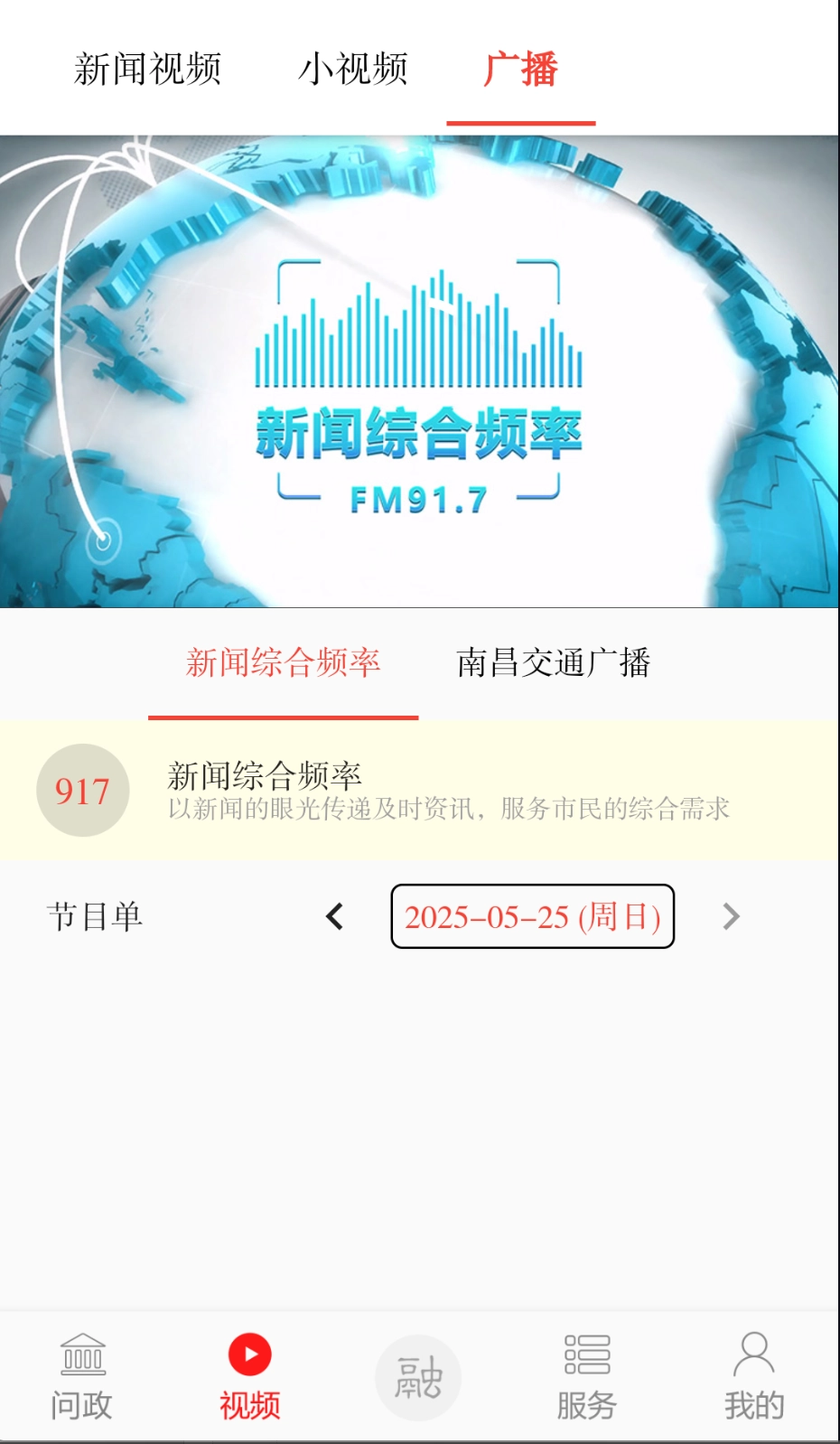
Task: Open the 问政 government affairs section
Action: (83, 1374)
